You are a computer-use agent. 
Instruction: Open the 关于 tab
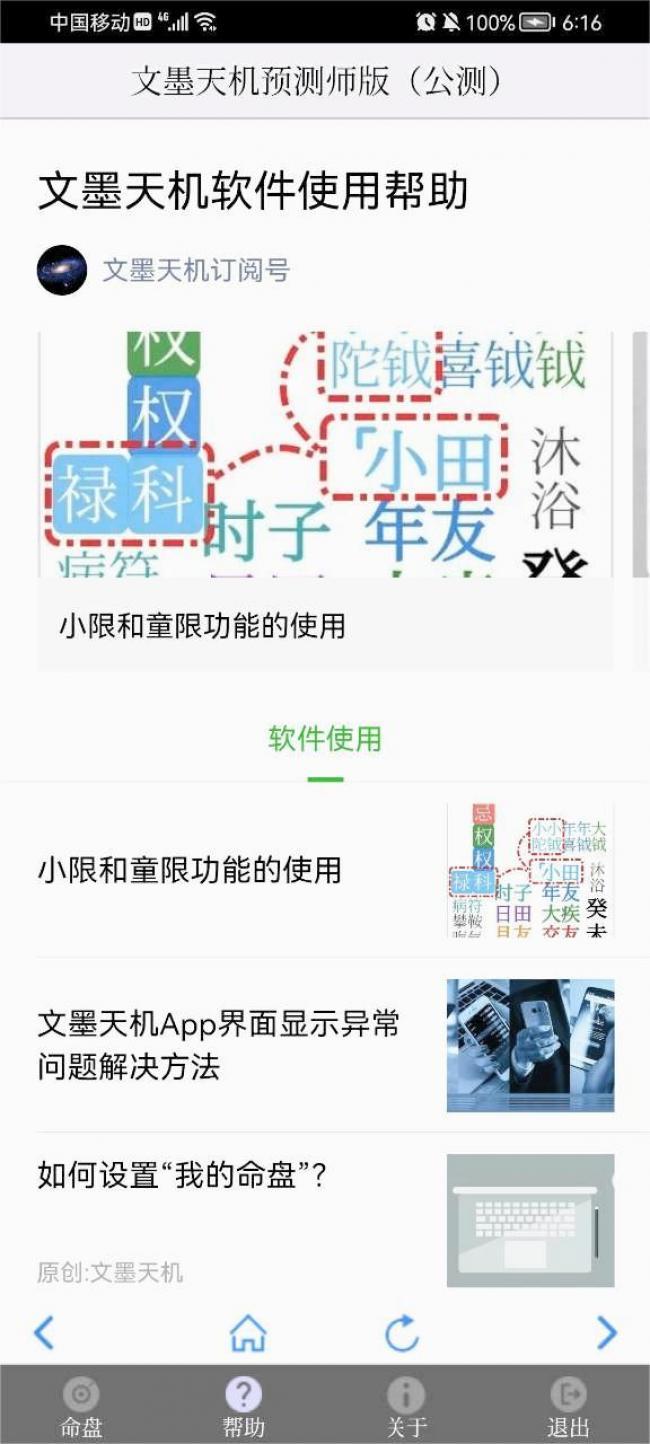coord(406,1405)
